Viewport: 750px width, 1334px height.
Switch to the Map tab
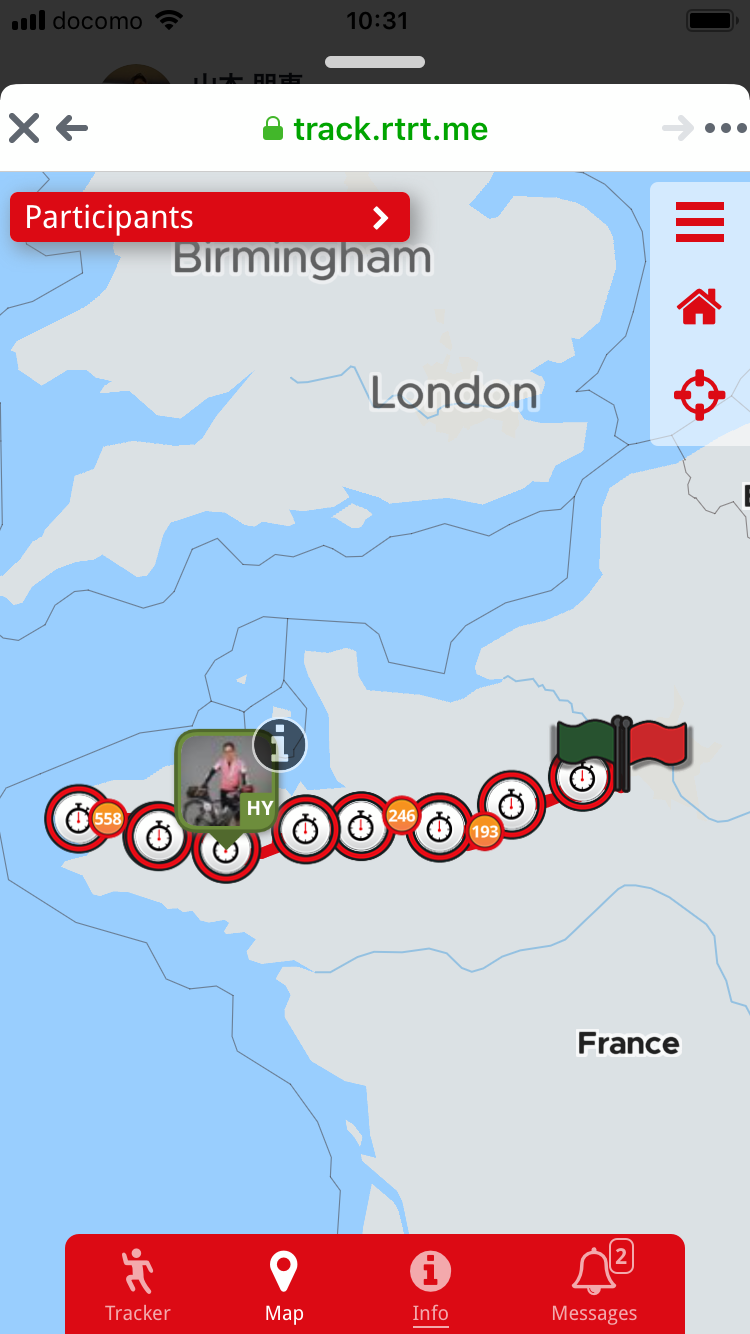284,1286
